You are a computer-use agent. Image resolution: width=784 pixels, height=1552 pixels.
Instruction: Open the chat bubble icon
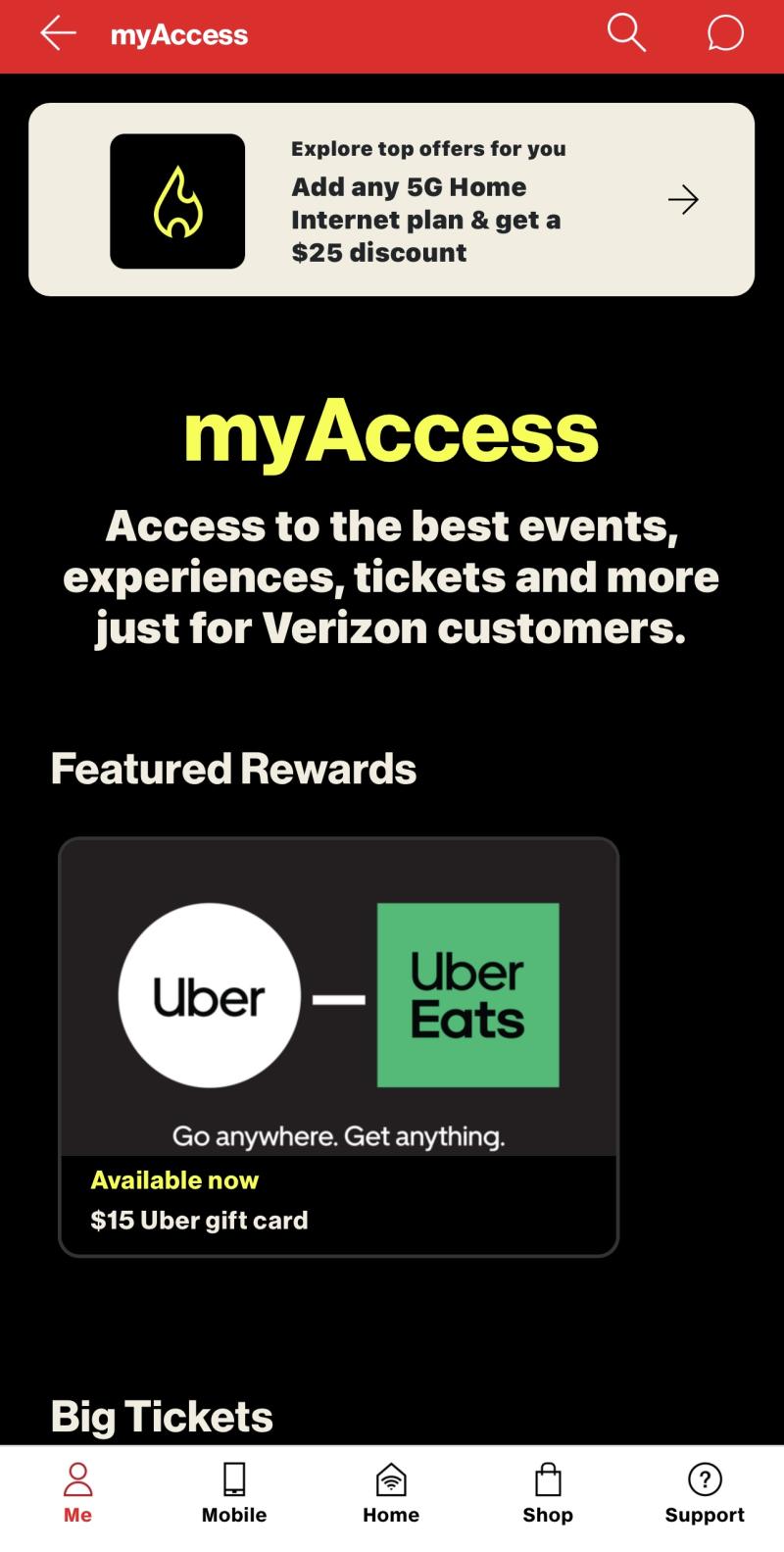pos(725,33)
